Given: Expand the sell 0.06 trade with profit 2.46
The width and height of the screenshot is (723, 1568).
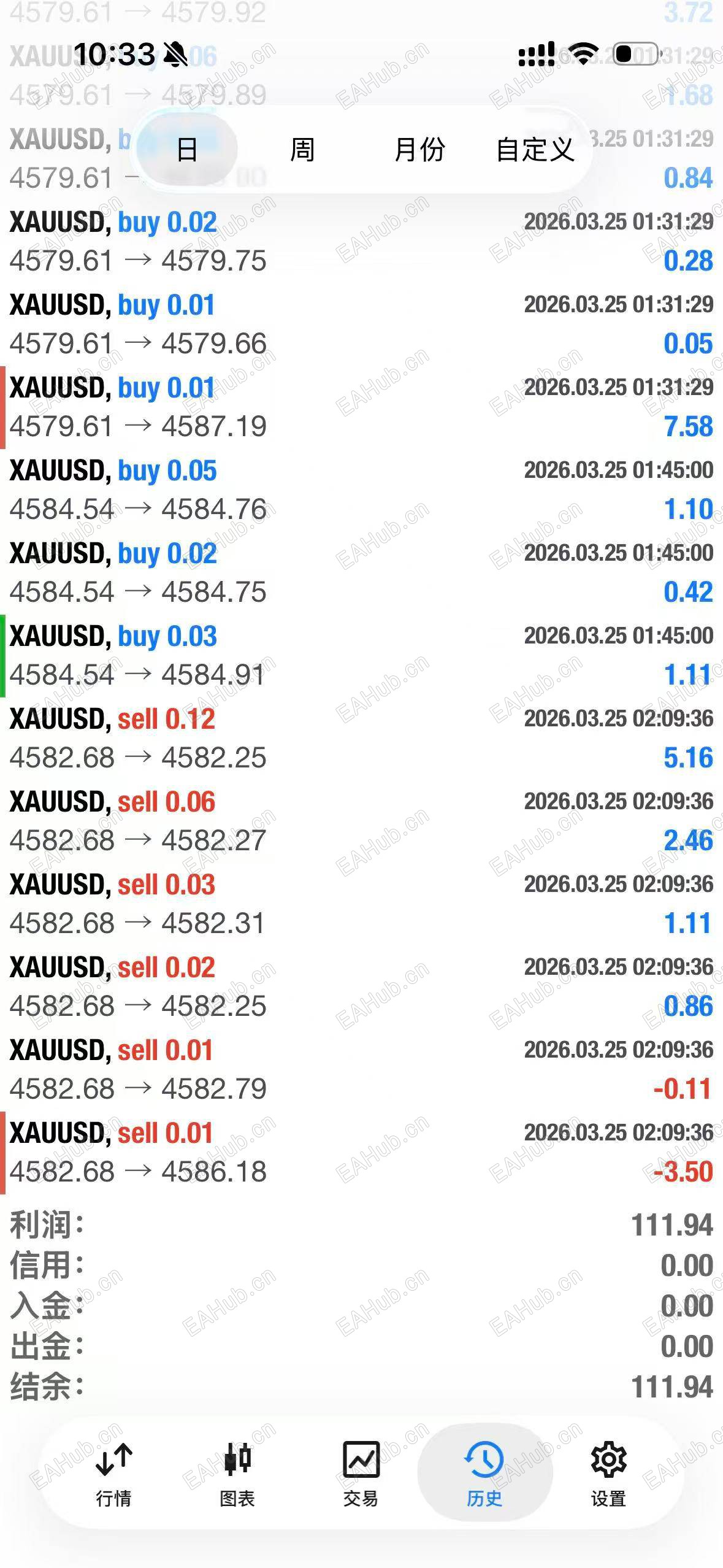Looking at the screenshot, I should pyautogui.click(x=361, y=821).
